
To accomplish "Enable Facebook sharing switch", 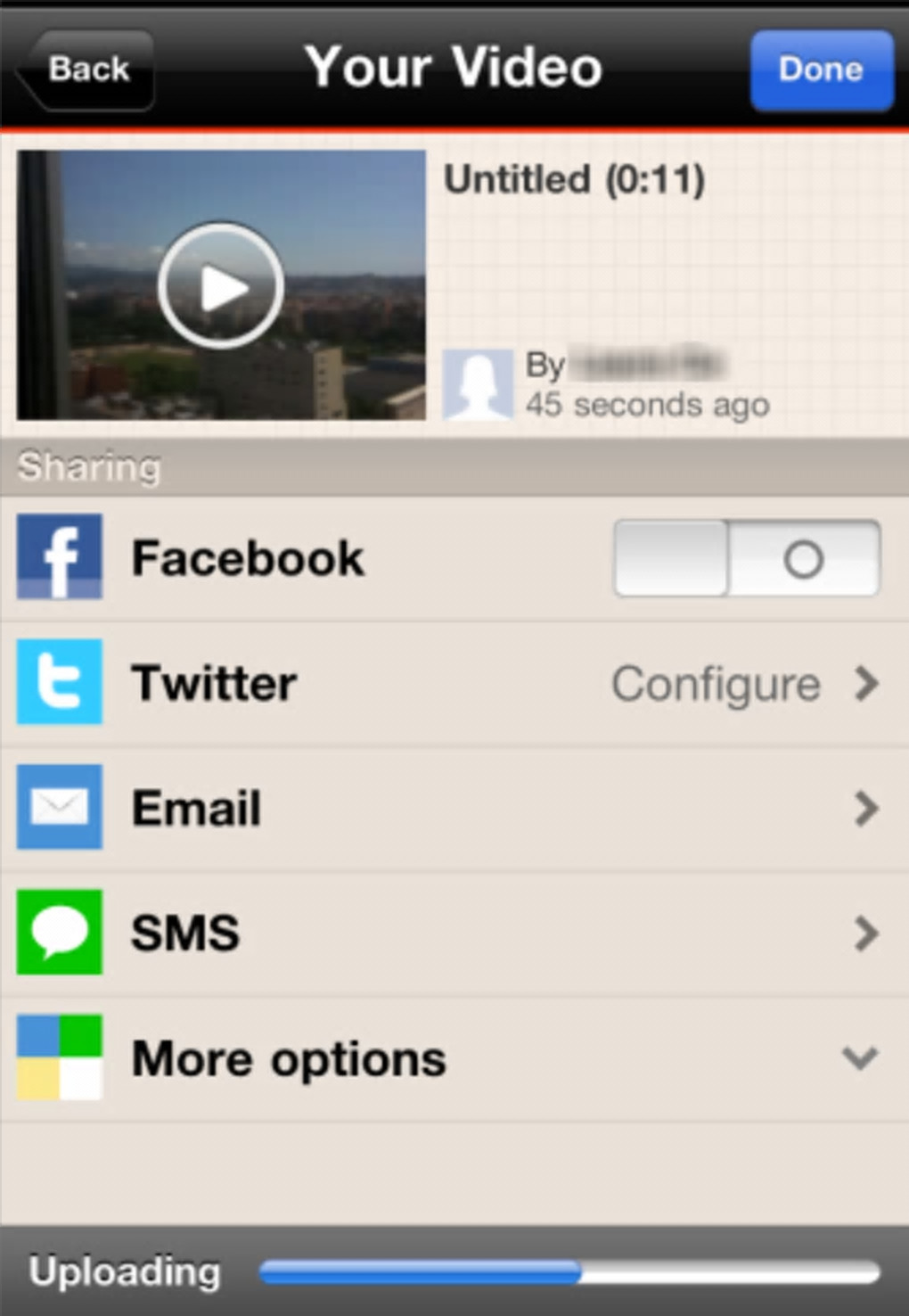I will click(747, 559).
